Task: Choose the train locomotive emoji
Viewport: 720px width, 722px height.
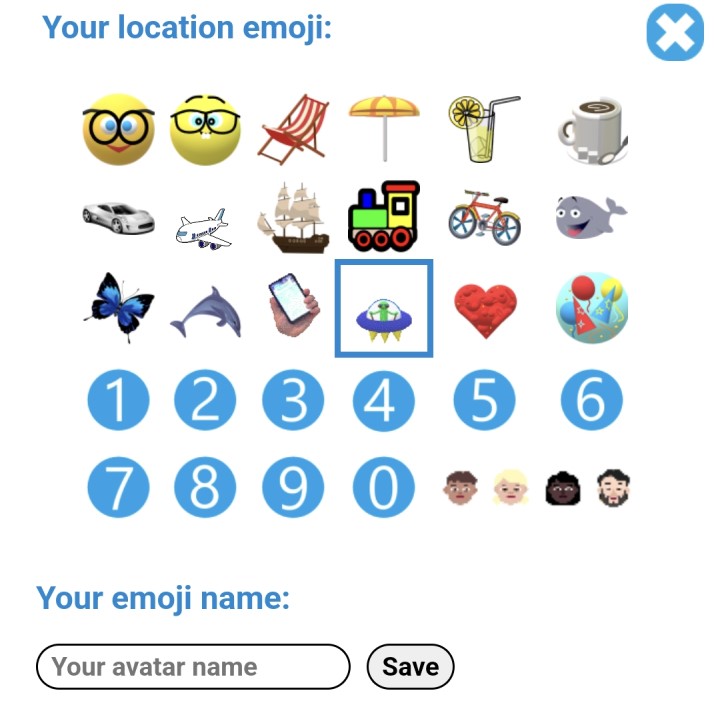Action: coord(383,216)
